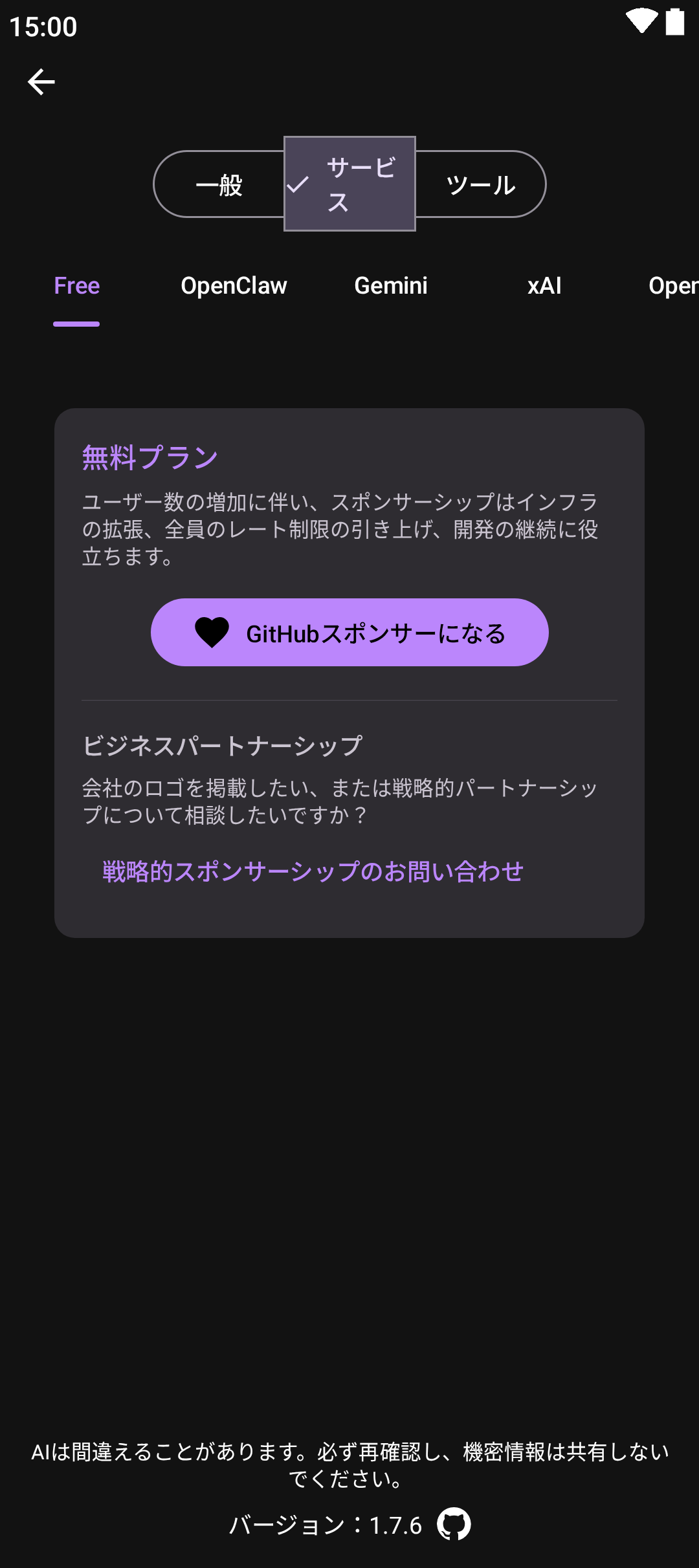699x1568 pixels.
Task: Select the サービス segment
Action: click(349, 184)
